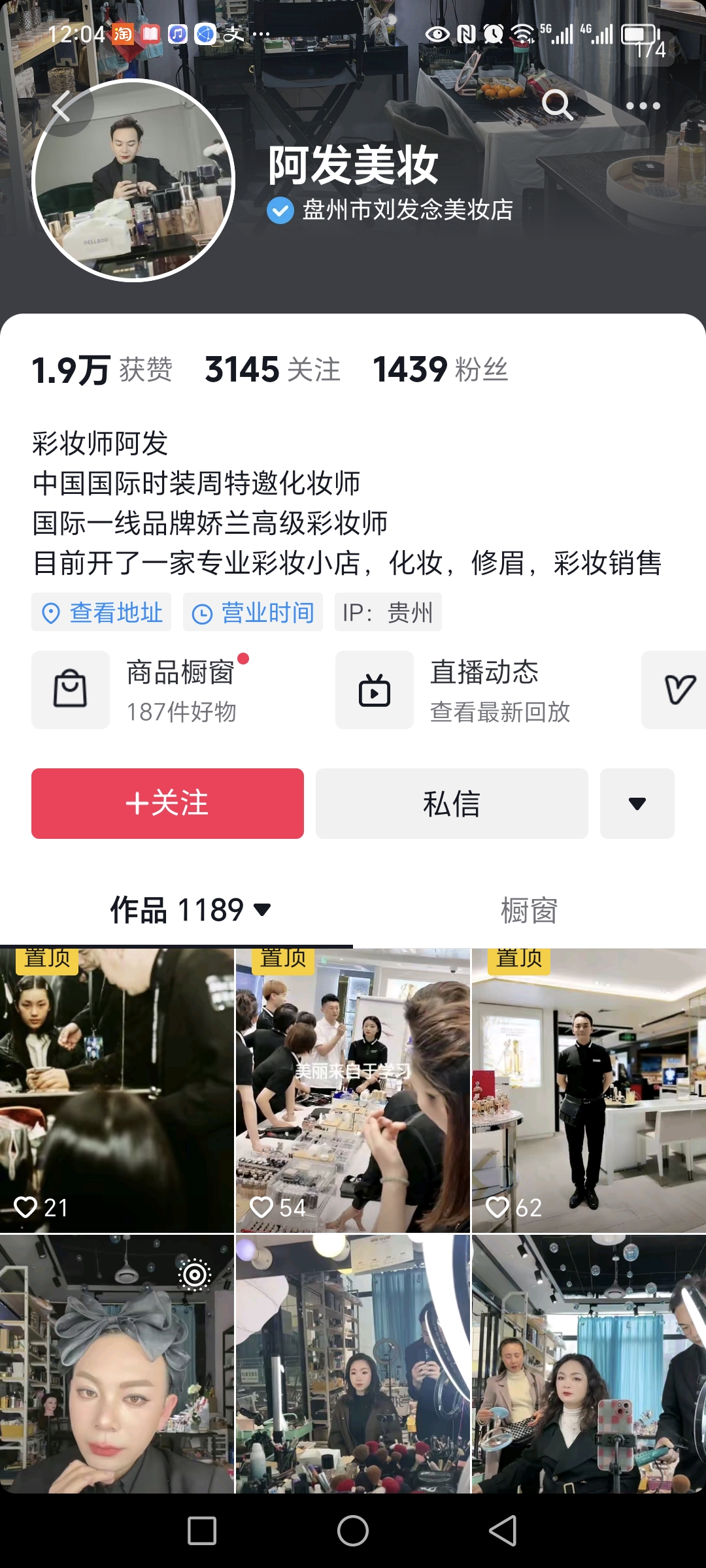The height and width of the screenshot is (1568, 706).
Task: View the 3145 关注 following list
Action: click(273, 370)
